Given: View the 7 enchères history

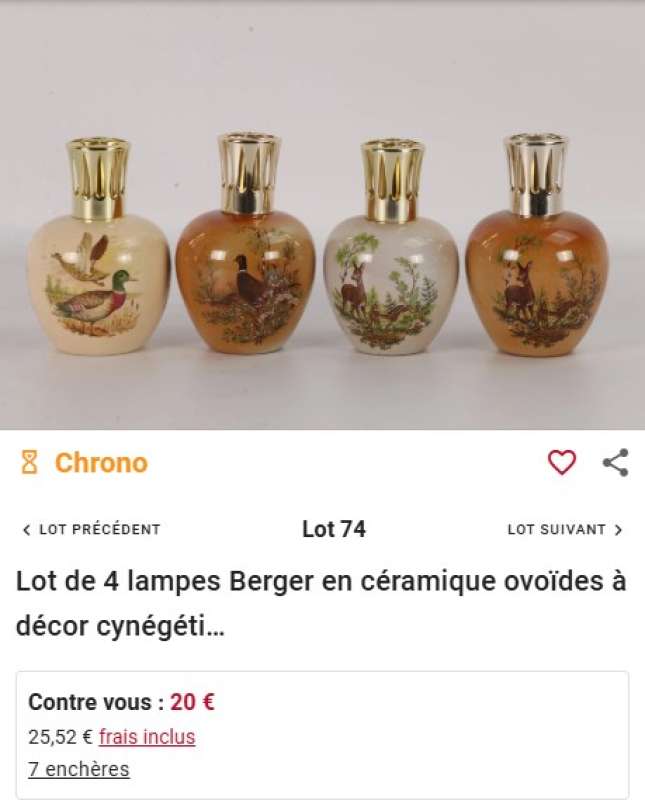Looking at the screenshot, I should tap(79, 769).
